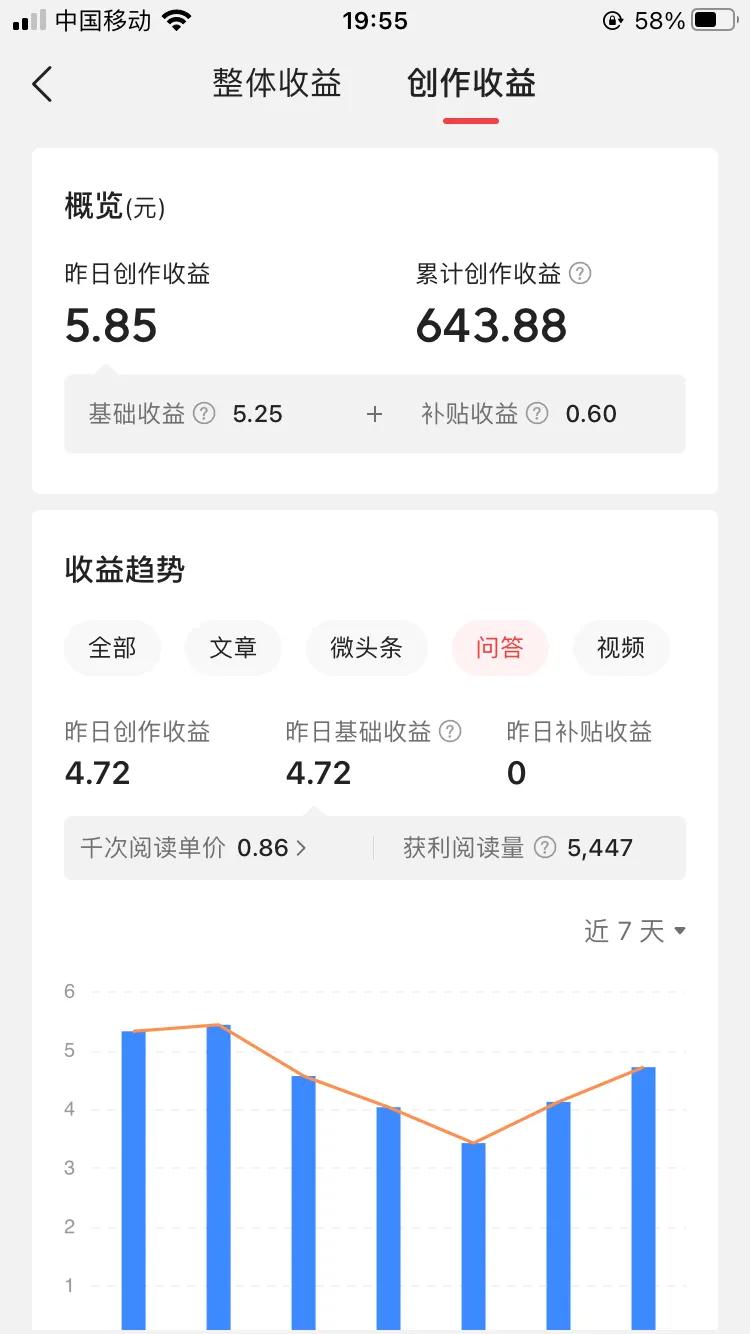Select the 视频 filter pill
This screenshot has height=1334, width=750.
621,648
